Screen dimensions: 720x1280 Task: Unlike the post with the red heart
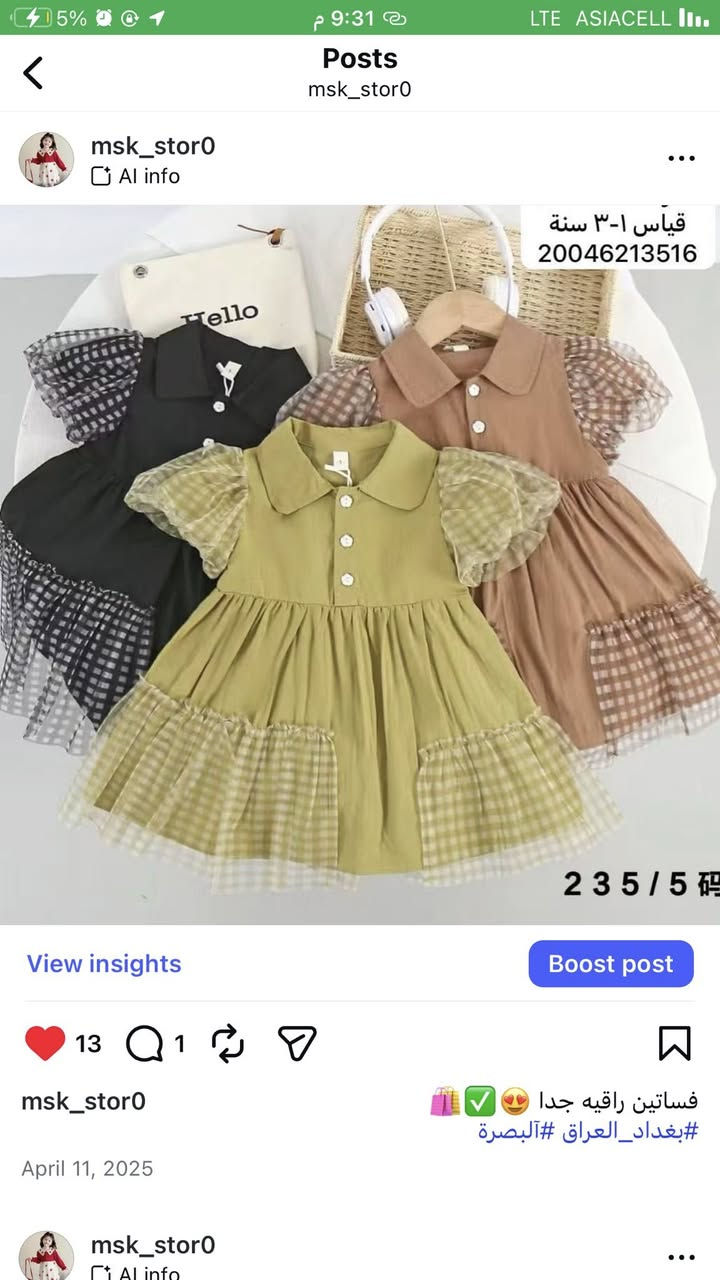pos(45,1044)
